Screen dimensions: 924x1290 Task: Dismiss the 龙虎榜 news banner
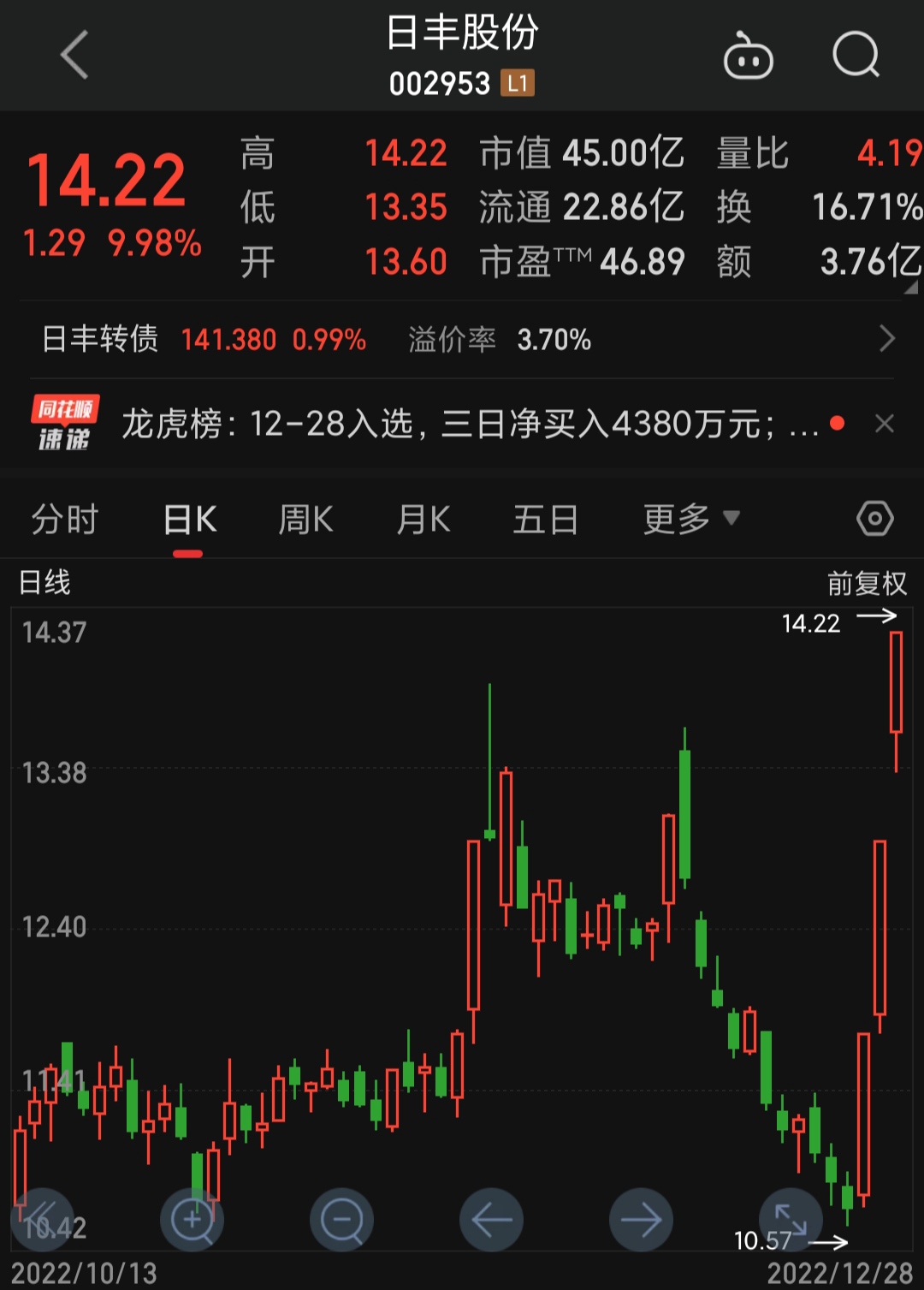[x=885, y=424]
